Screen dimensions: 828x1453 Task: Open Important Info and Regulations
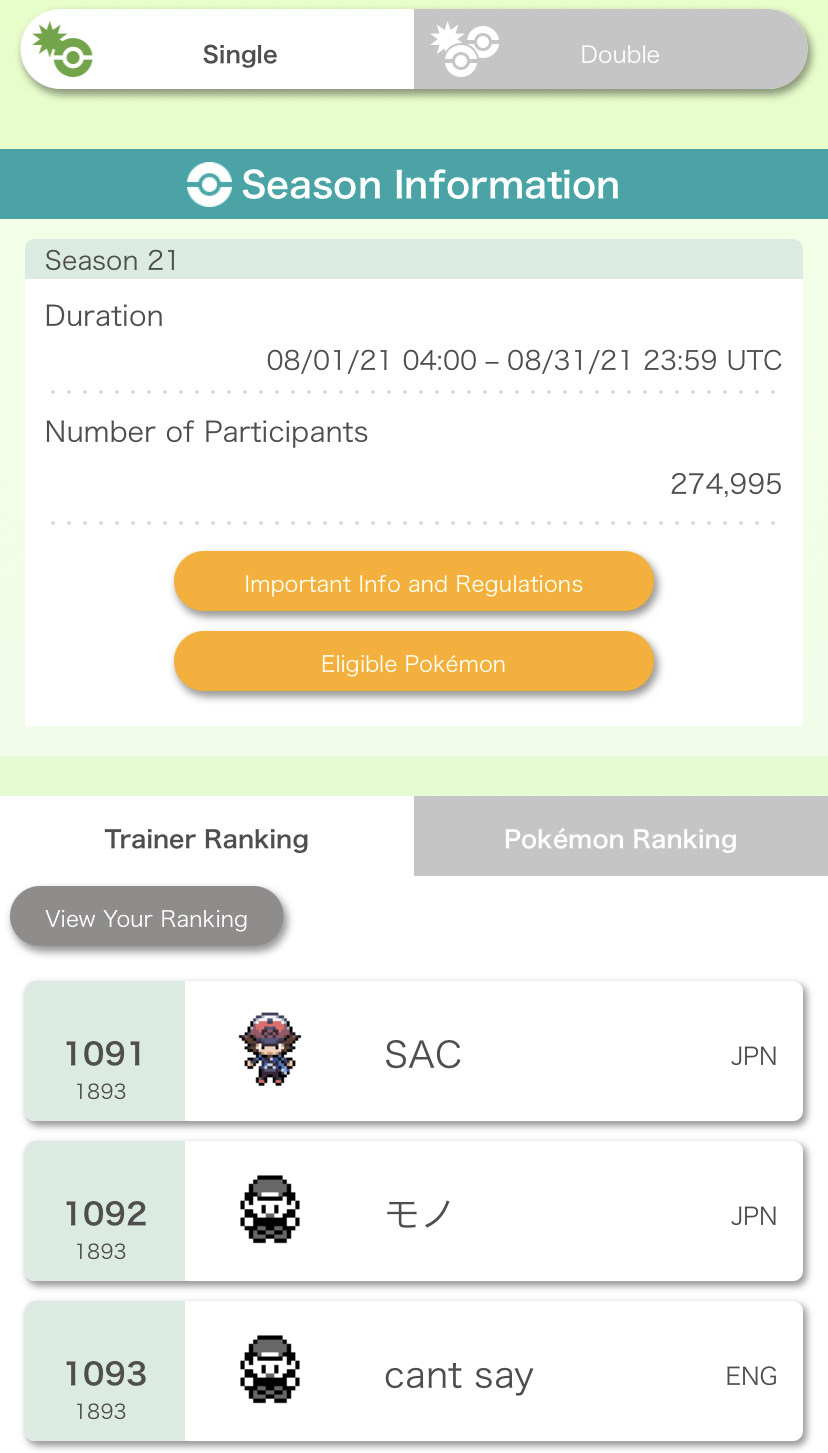tap(413, 583)
